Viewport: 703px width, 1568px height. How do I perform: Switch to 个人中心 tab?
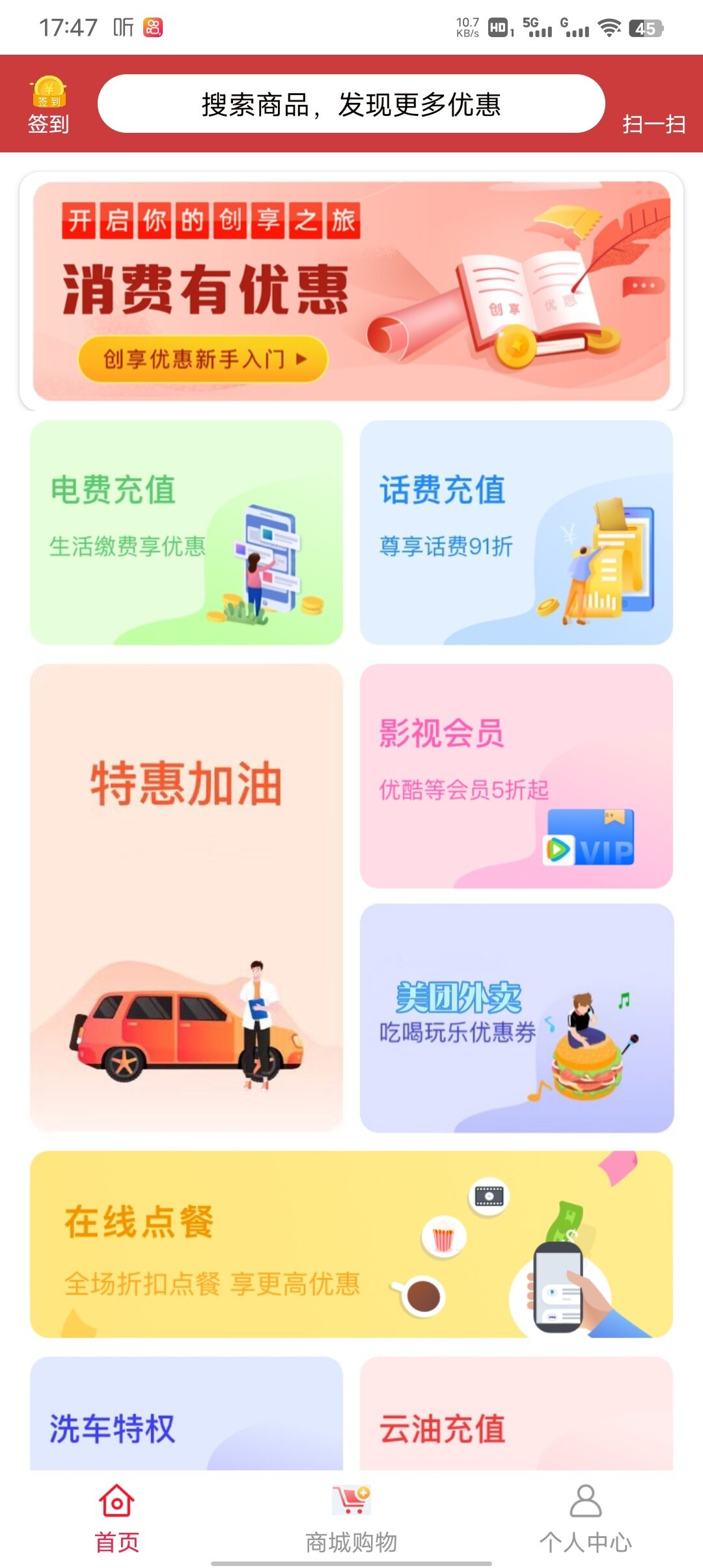tap(586, 1519)
